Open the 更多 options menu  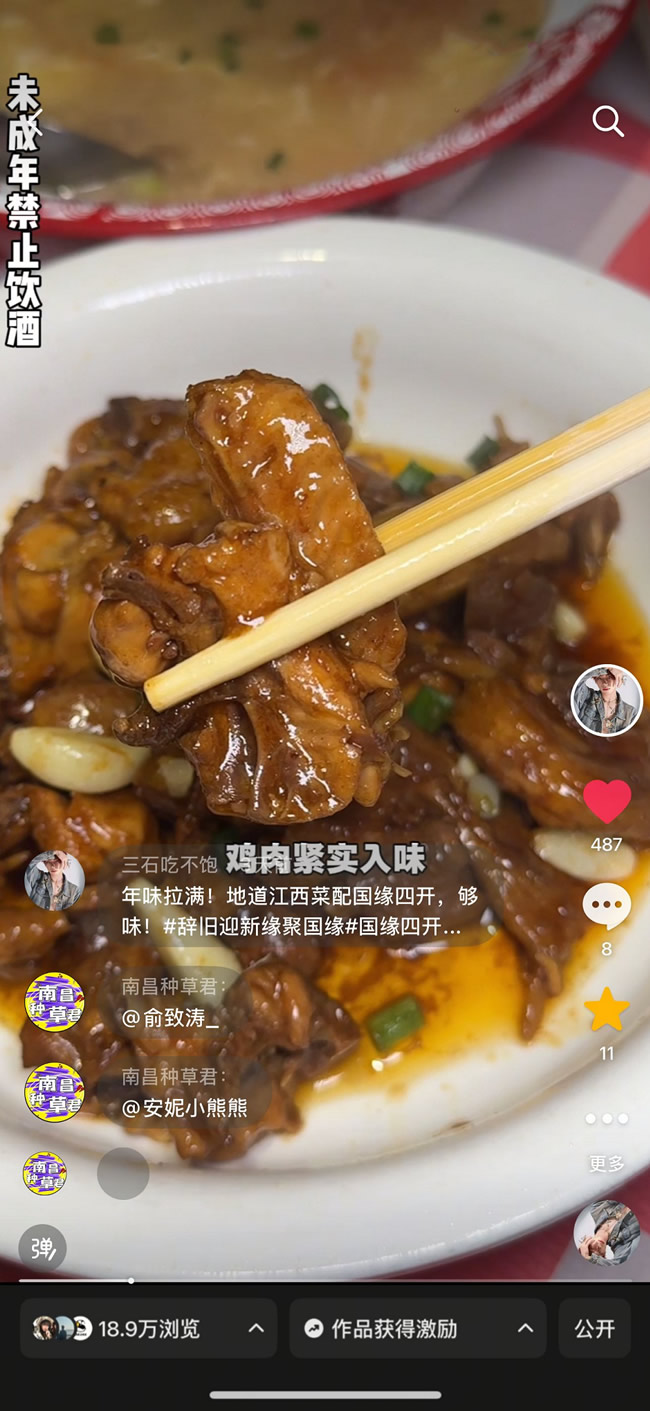[607, 1120]
